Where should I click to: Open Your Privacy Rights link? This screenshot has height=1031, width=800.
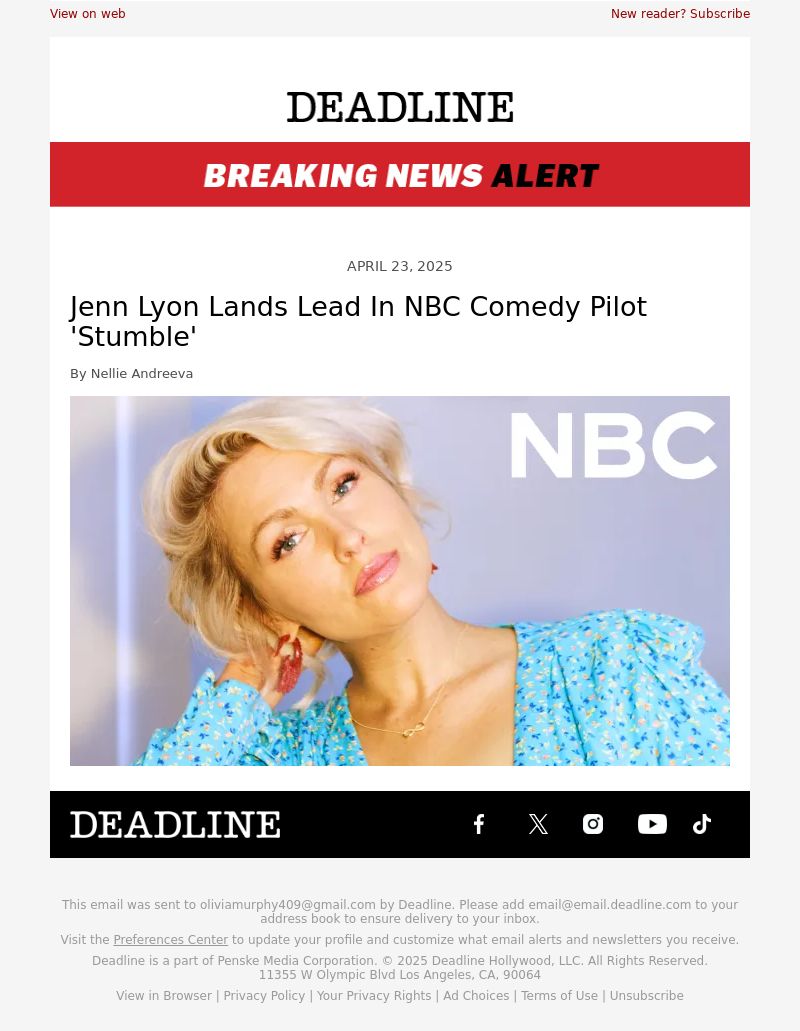point(374,996)
